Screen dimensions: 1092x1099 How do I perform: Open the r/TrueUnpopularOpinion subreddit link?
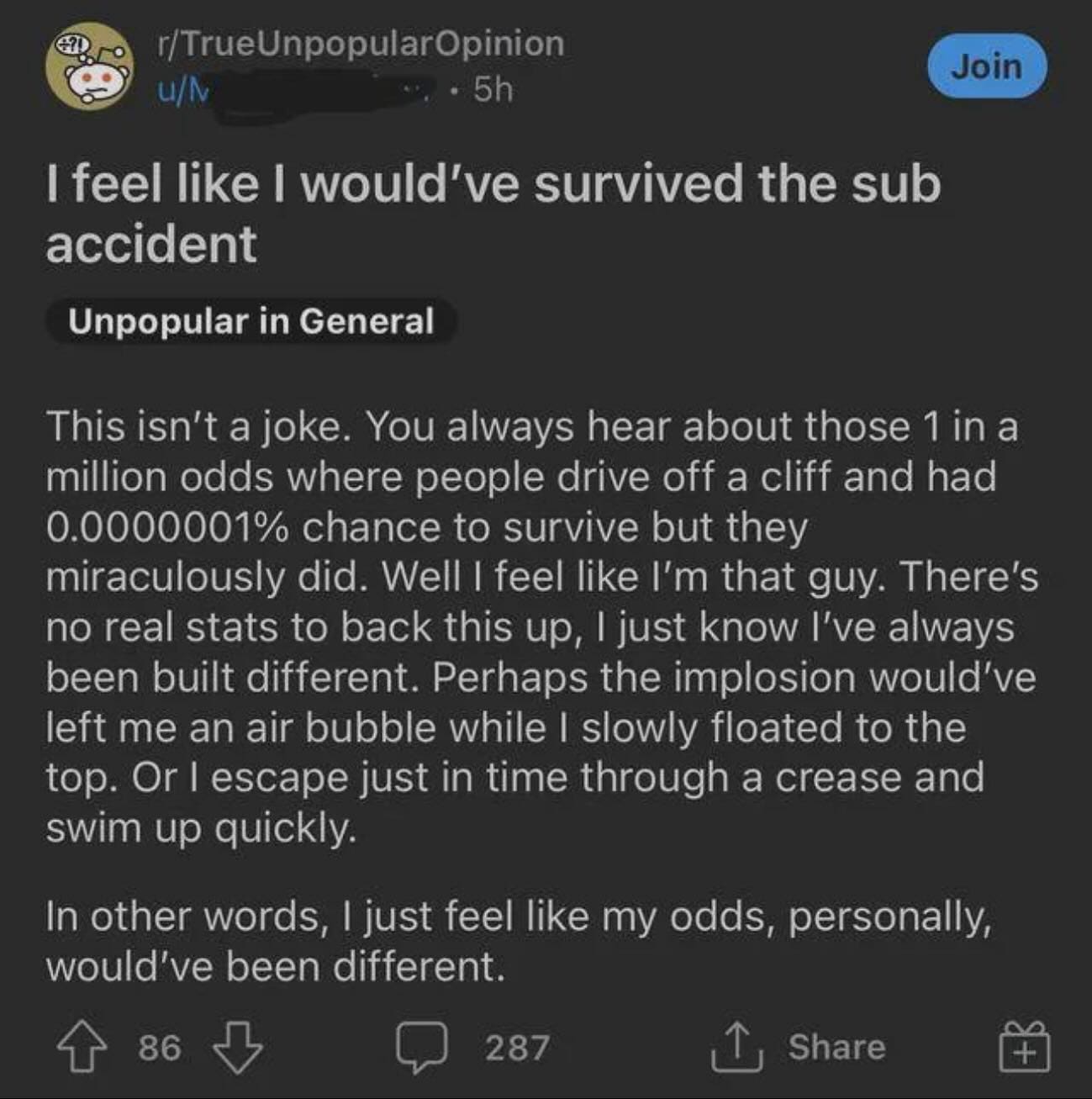point(361,44)
